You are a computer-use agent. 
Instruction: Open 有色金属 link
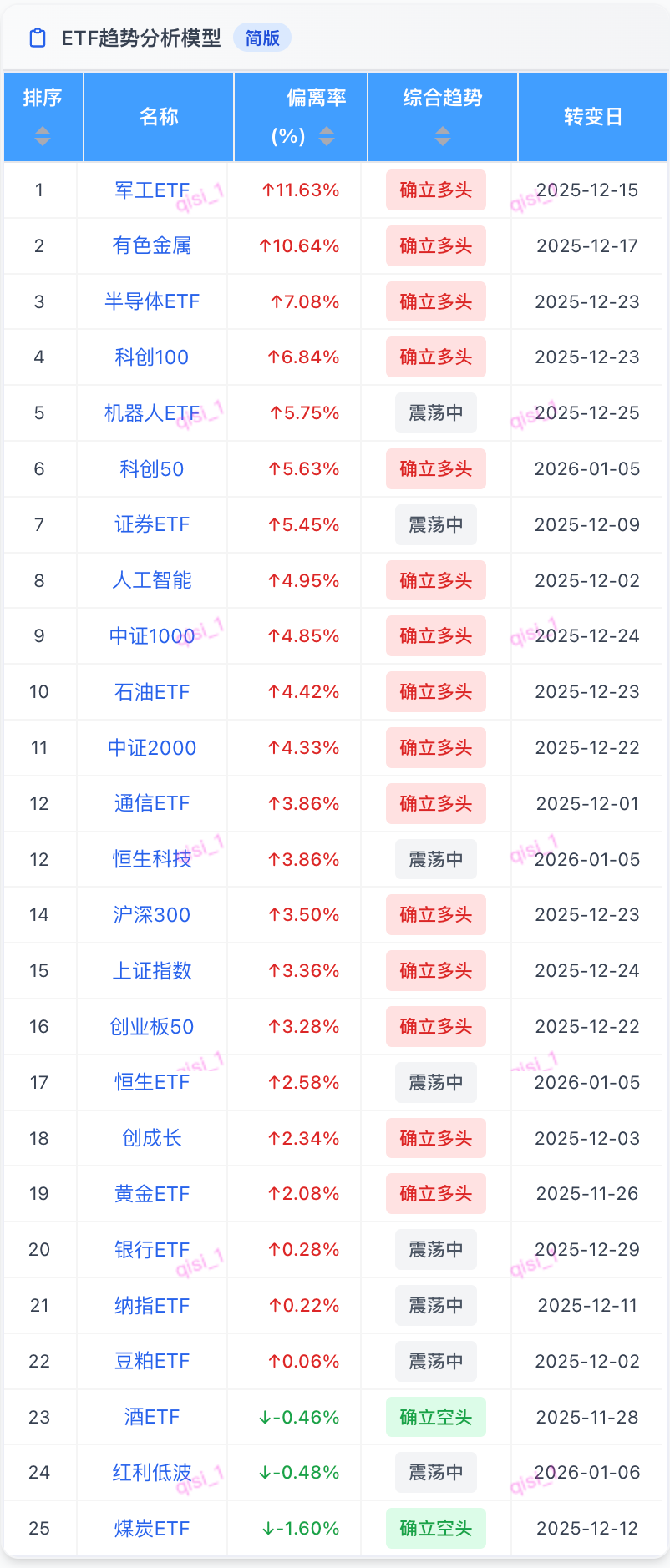coord(151,245)
